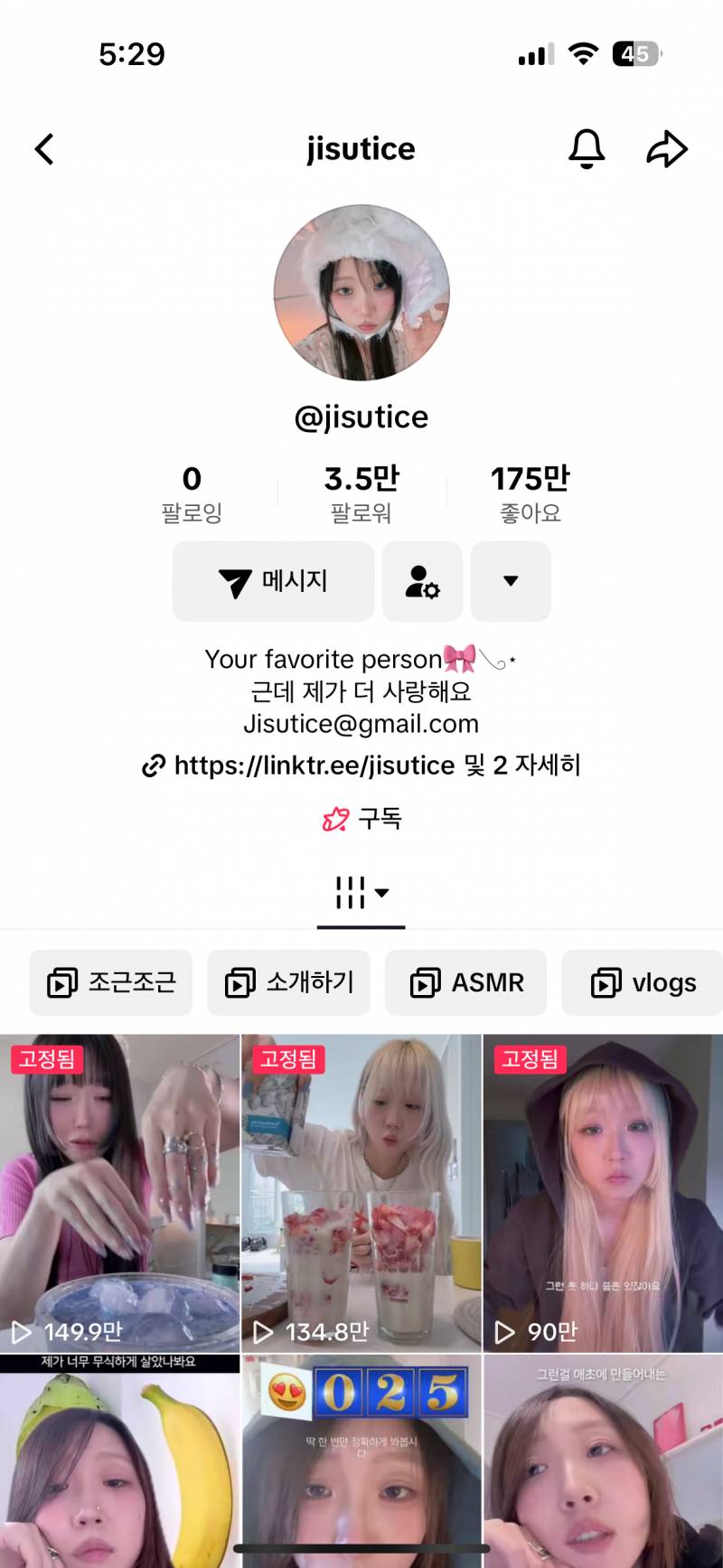Open the 조근조근 playlist
This screenshot has width=723, height=1568.
(x=111, y=982)
